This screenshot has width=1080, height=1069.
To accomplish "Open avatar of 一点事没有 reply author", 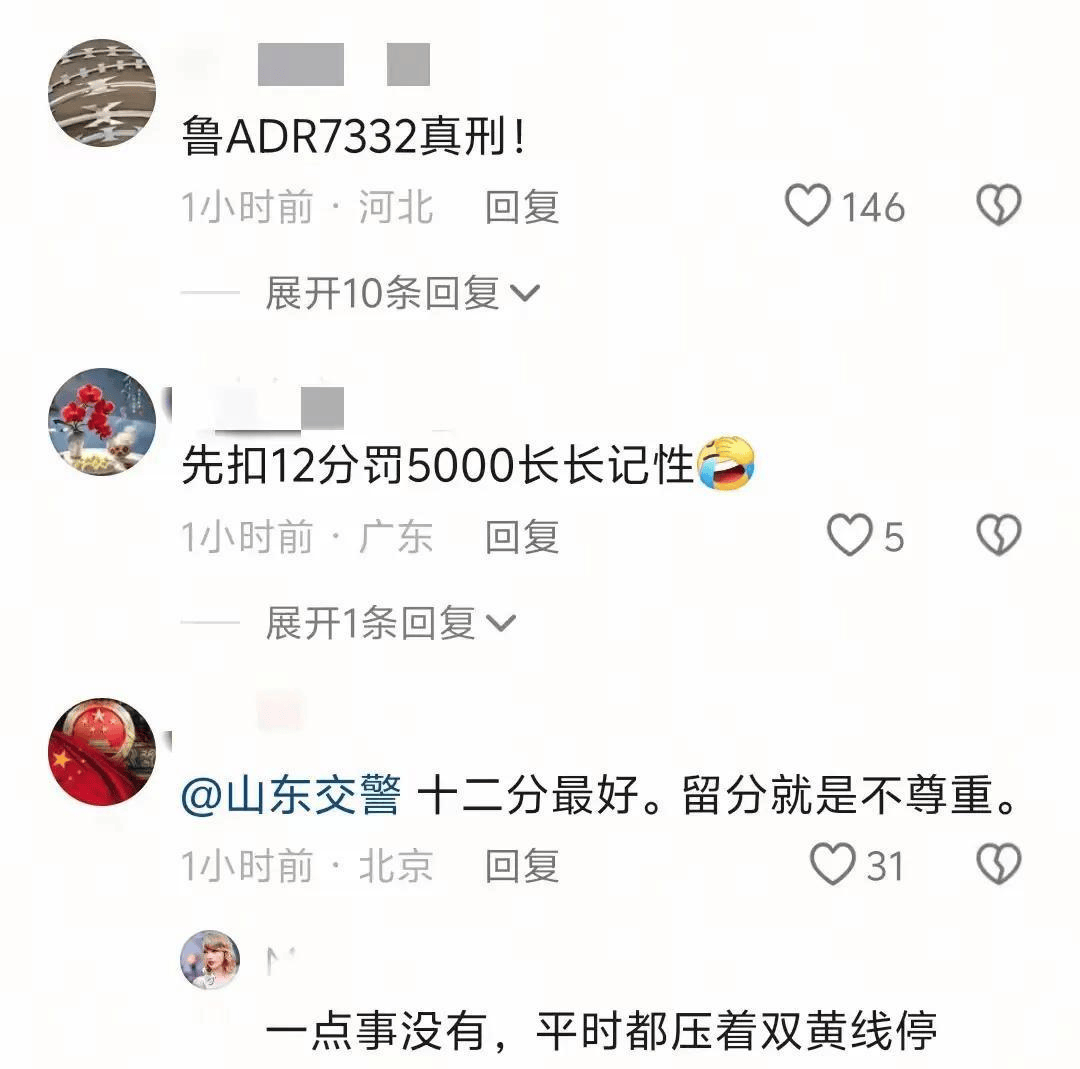I will point(210,960).
